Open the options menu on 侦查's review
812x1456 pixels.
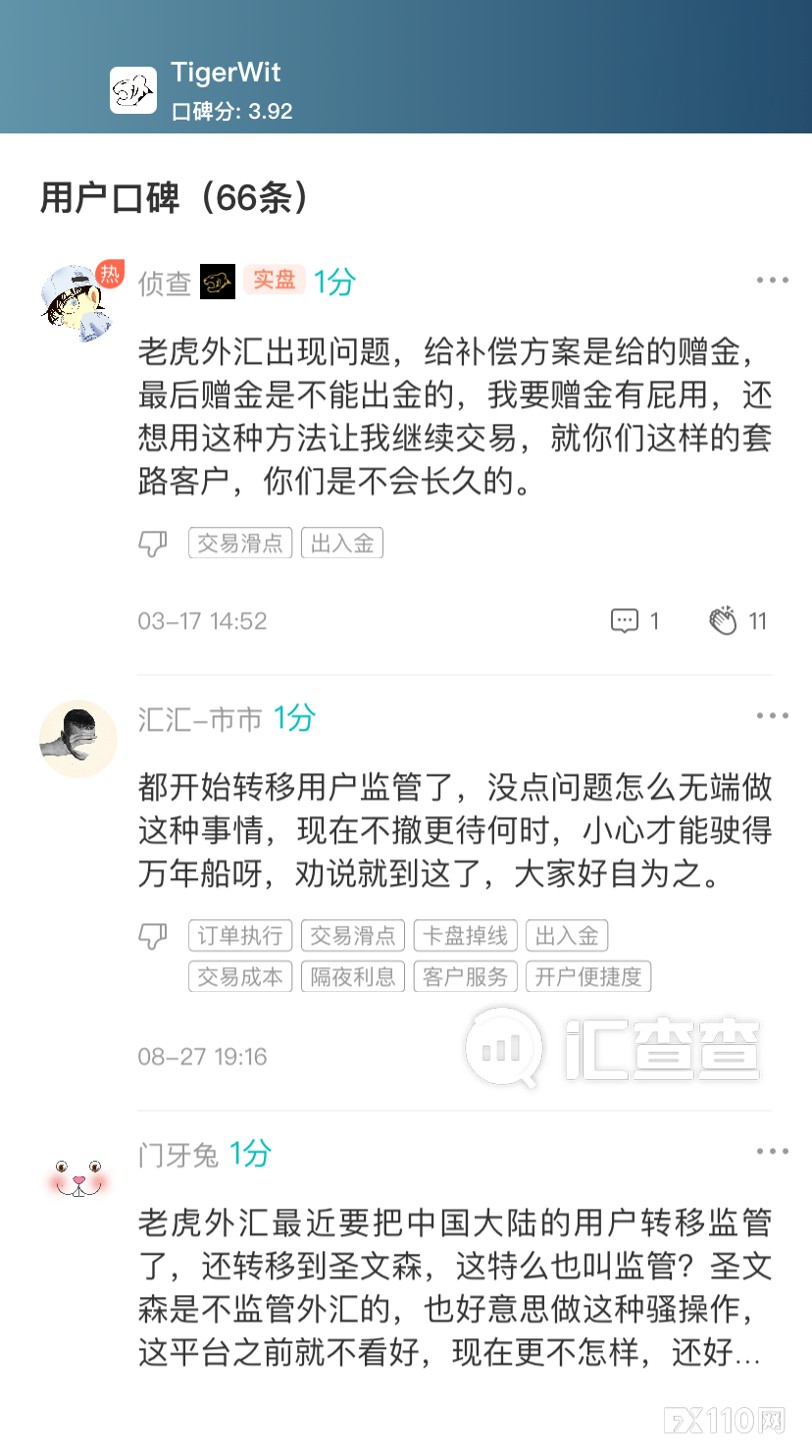(x=774, y=280)
